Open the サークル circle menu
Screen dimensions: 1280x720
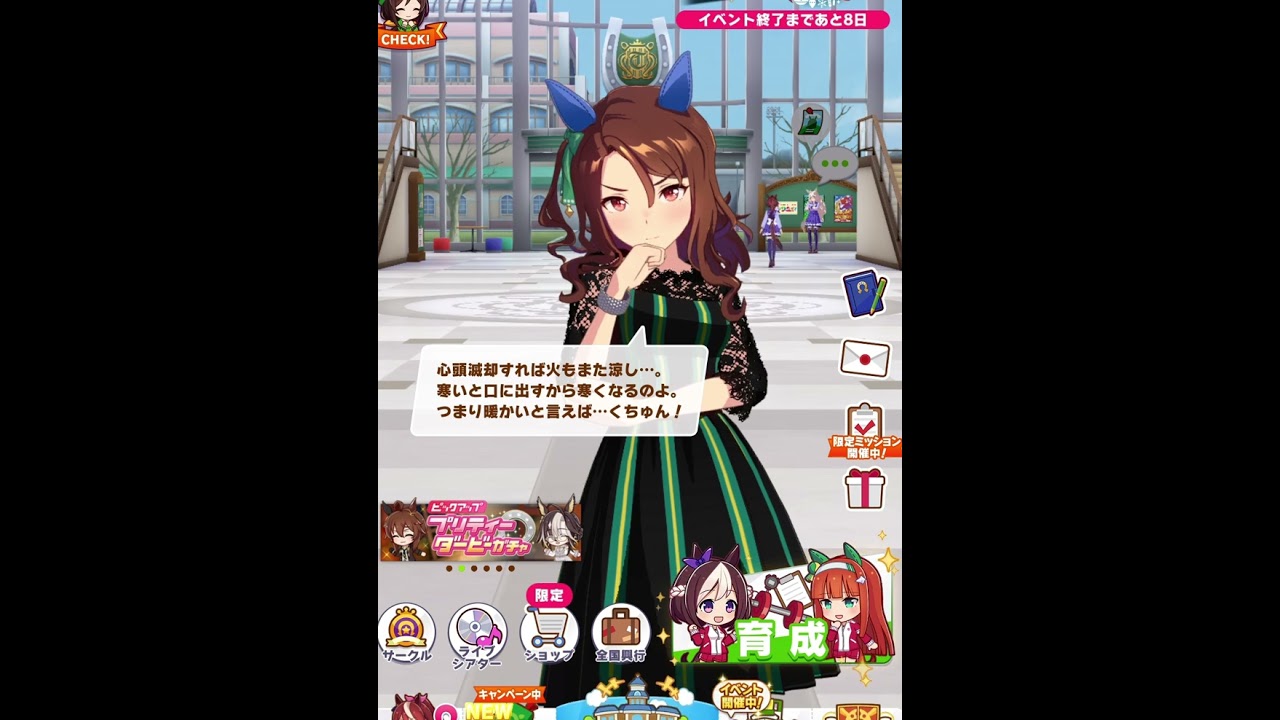click(x=407, y=633)
